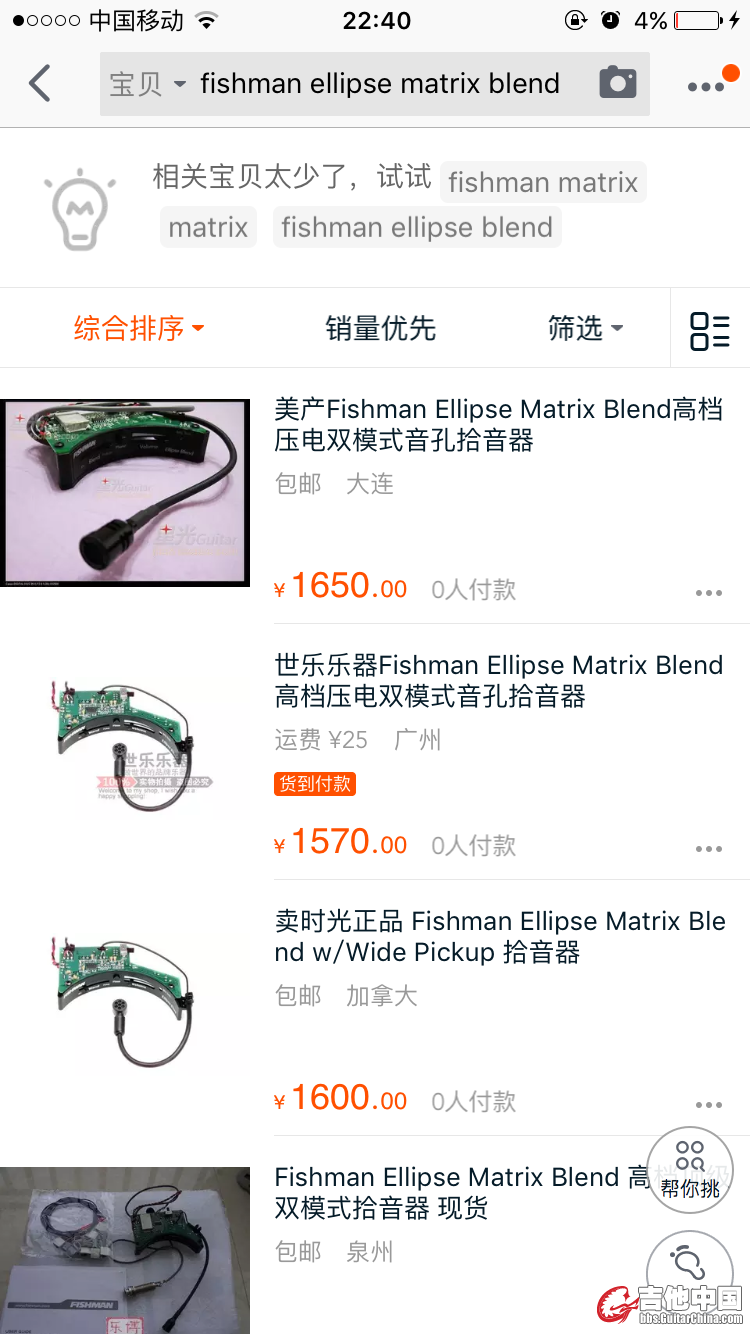Open the 宝贝 search type dropdown
750x1334 pixels.
click(x=147, y=84)
